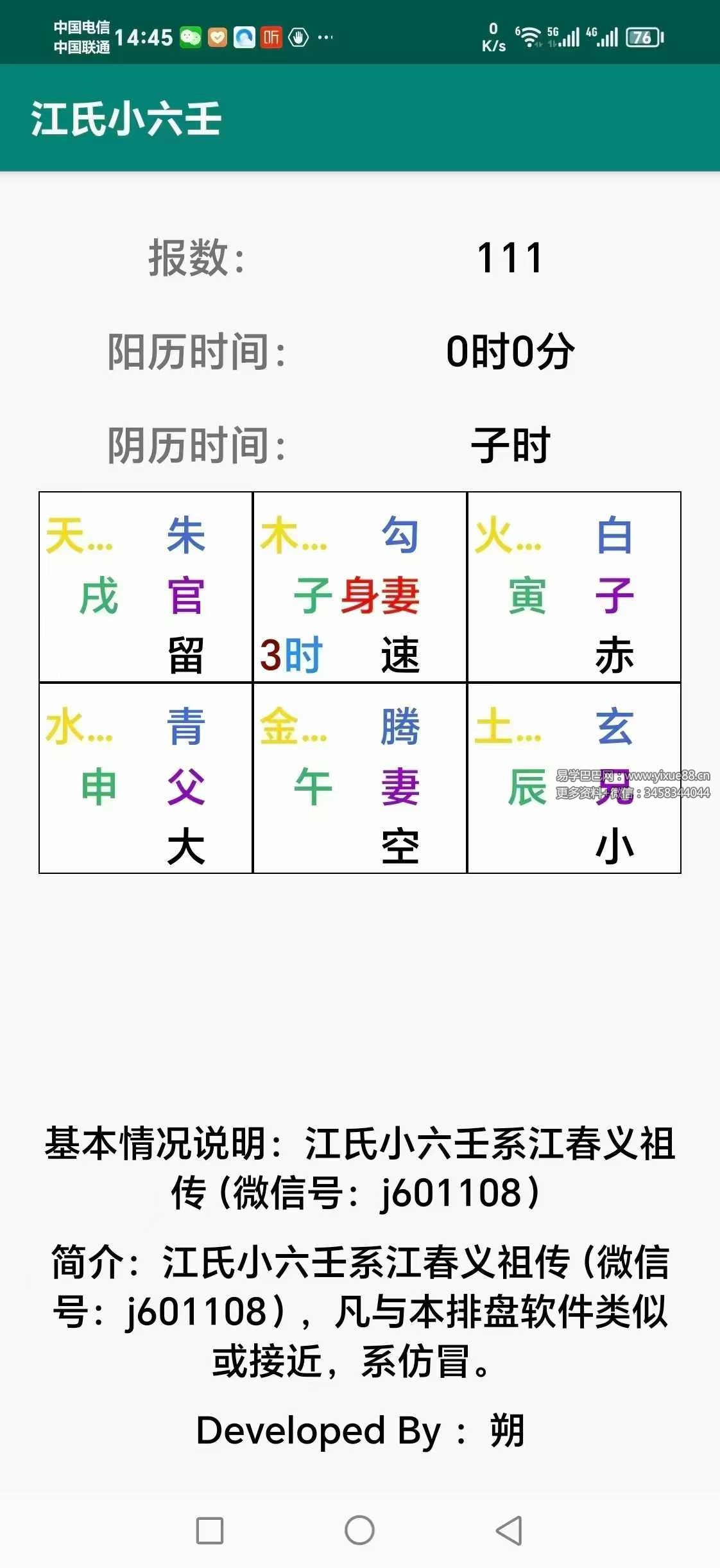The height and width of the screenshot is (1568, 720).
Task: Tap the Wi-Fi signal indicator
Action: coord(529,37)
